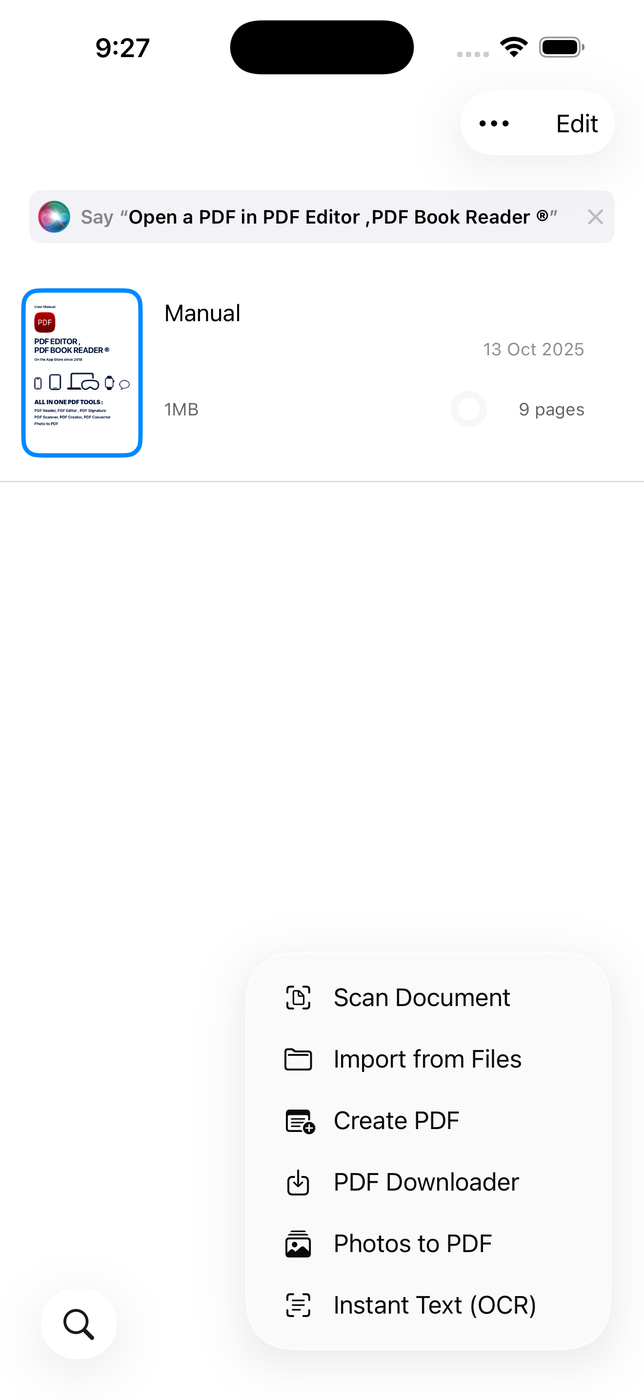Screen dimensions: 644x1400
Task: Open the search magnifier button
Action: coord(79,1324)
